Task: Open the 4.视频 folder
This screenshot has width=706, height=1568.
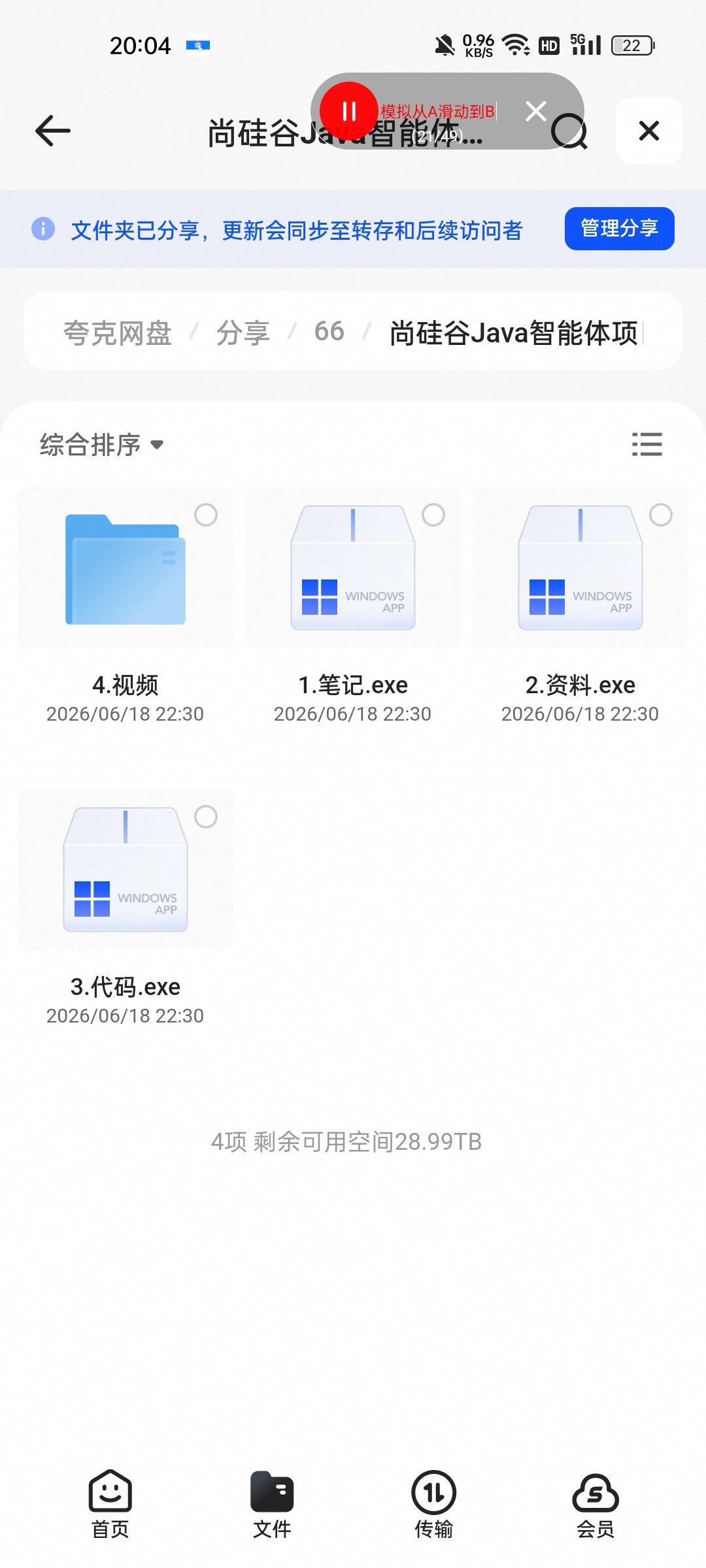Action: click(126, 568)
